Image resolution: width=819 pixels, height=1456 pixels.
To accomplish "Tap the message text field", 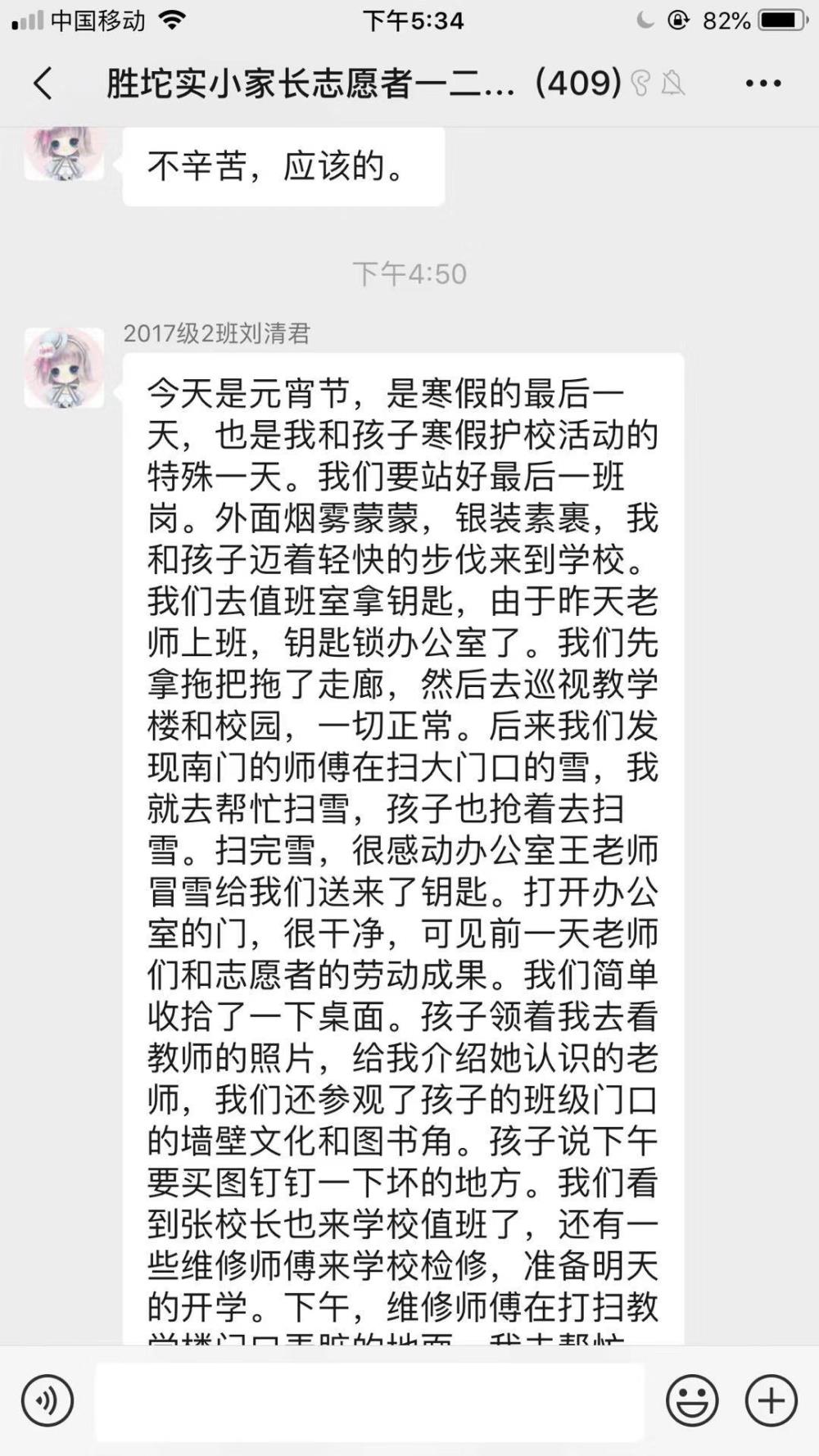I will [x=370, y=1401].
